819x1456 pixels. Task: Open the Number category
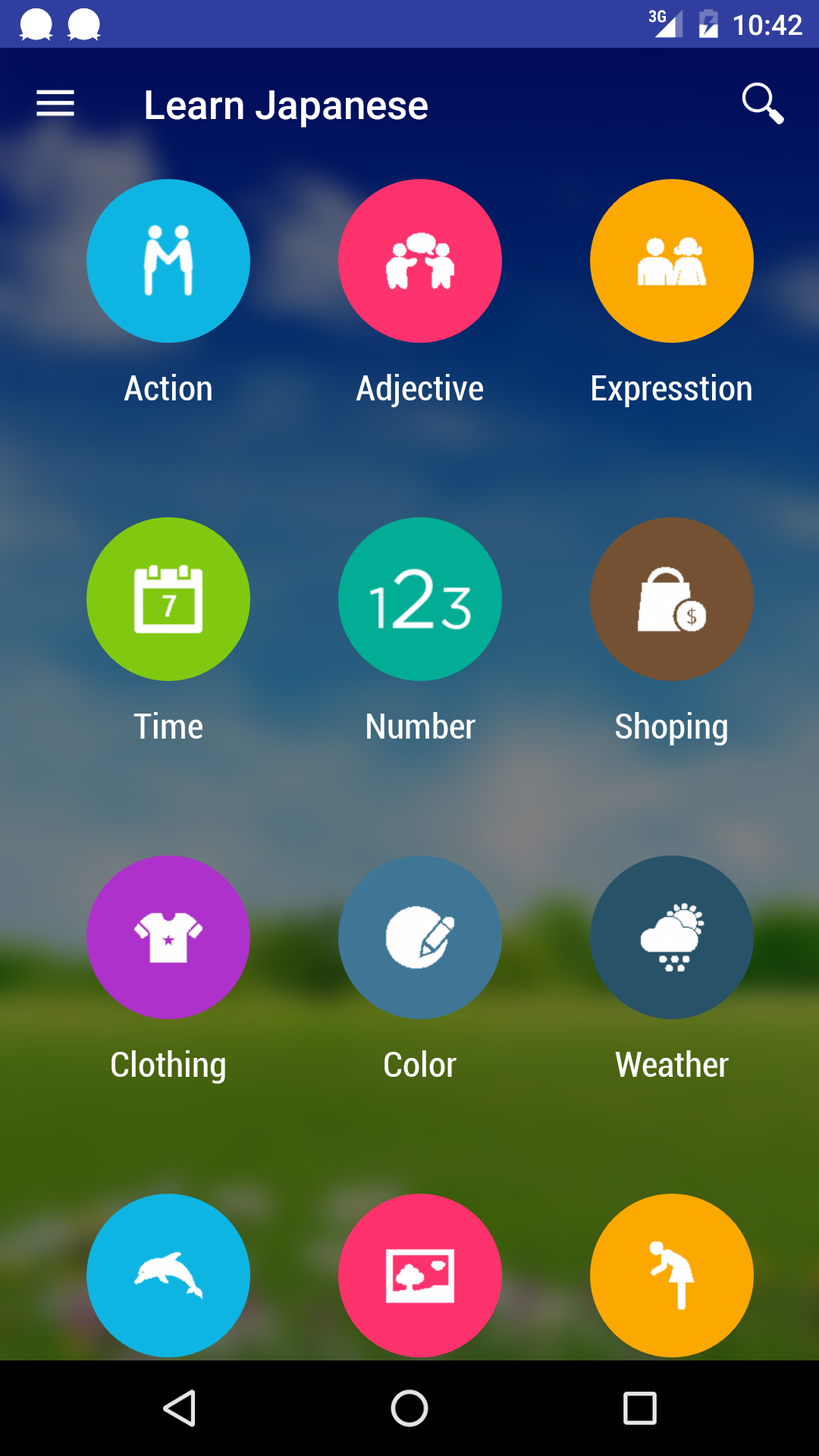(420, 599)
